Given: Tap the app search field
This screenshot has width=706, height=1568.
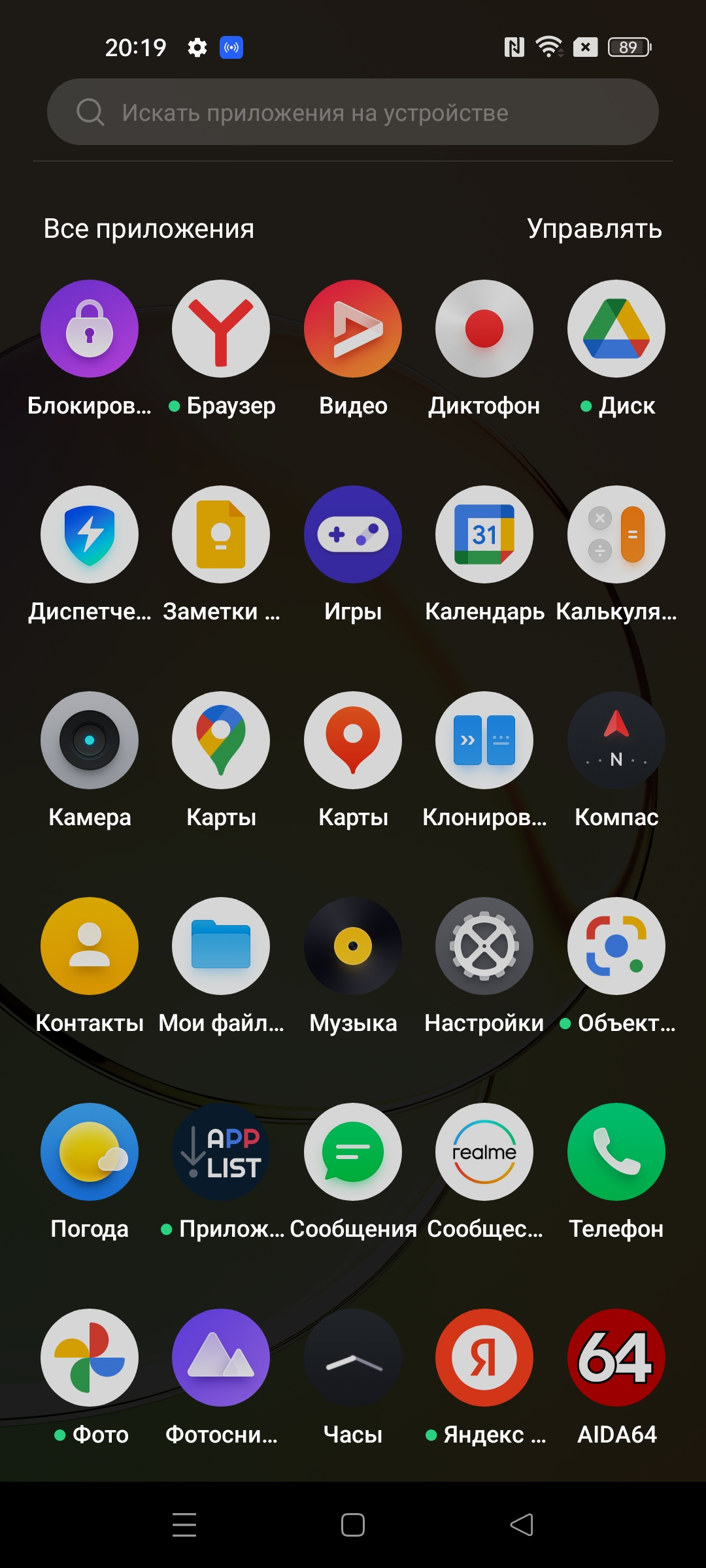Looking at the screenshot, I should pyautogui.click(x=353, y=112).
